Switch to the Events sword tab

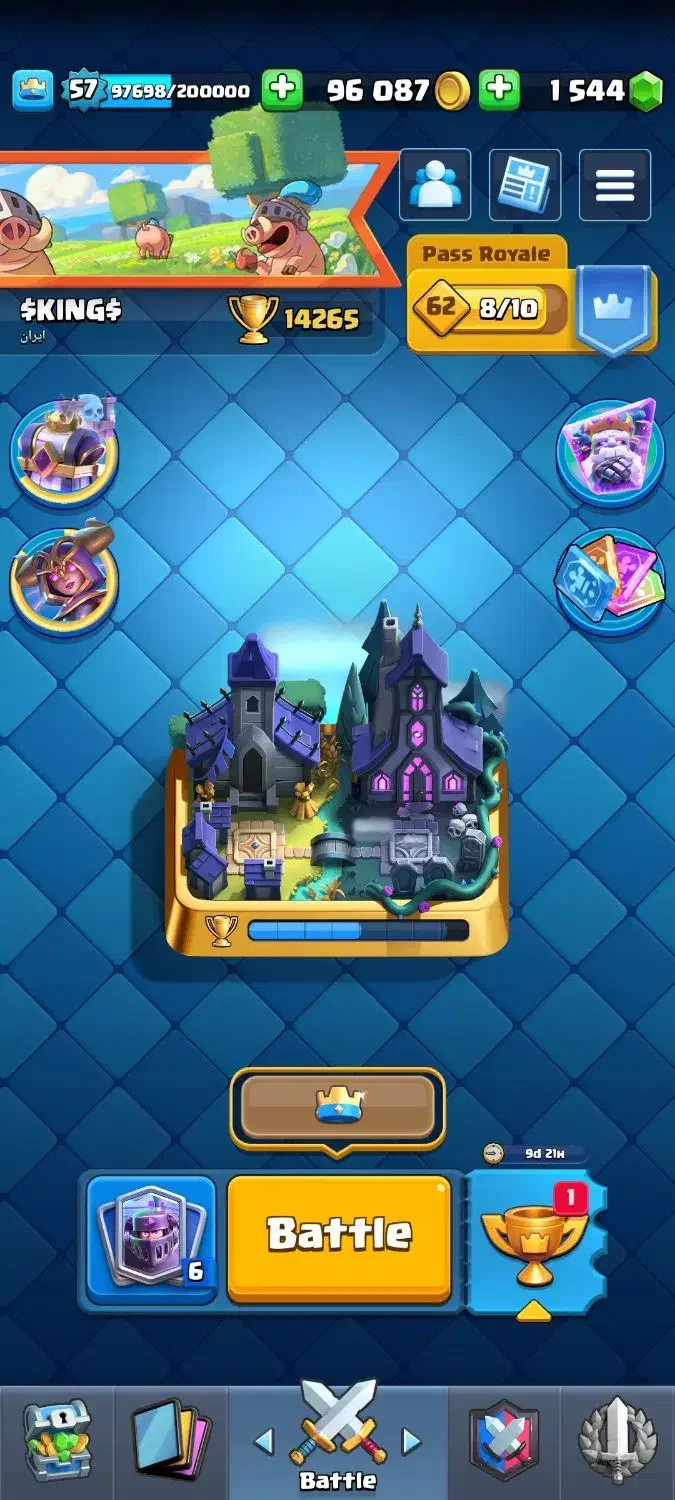[618, 1442]
